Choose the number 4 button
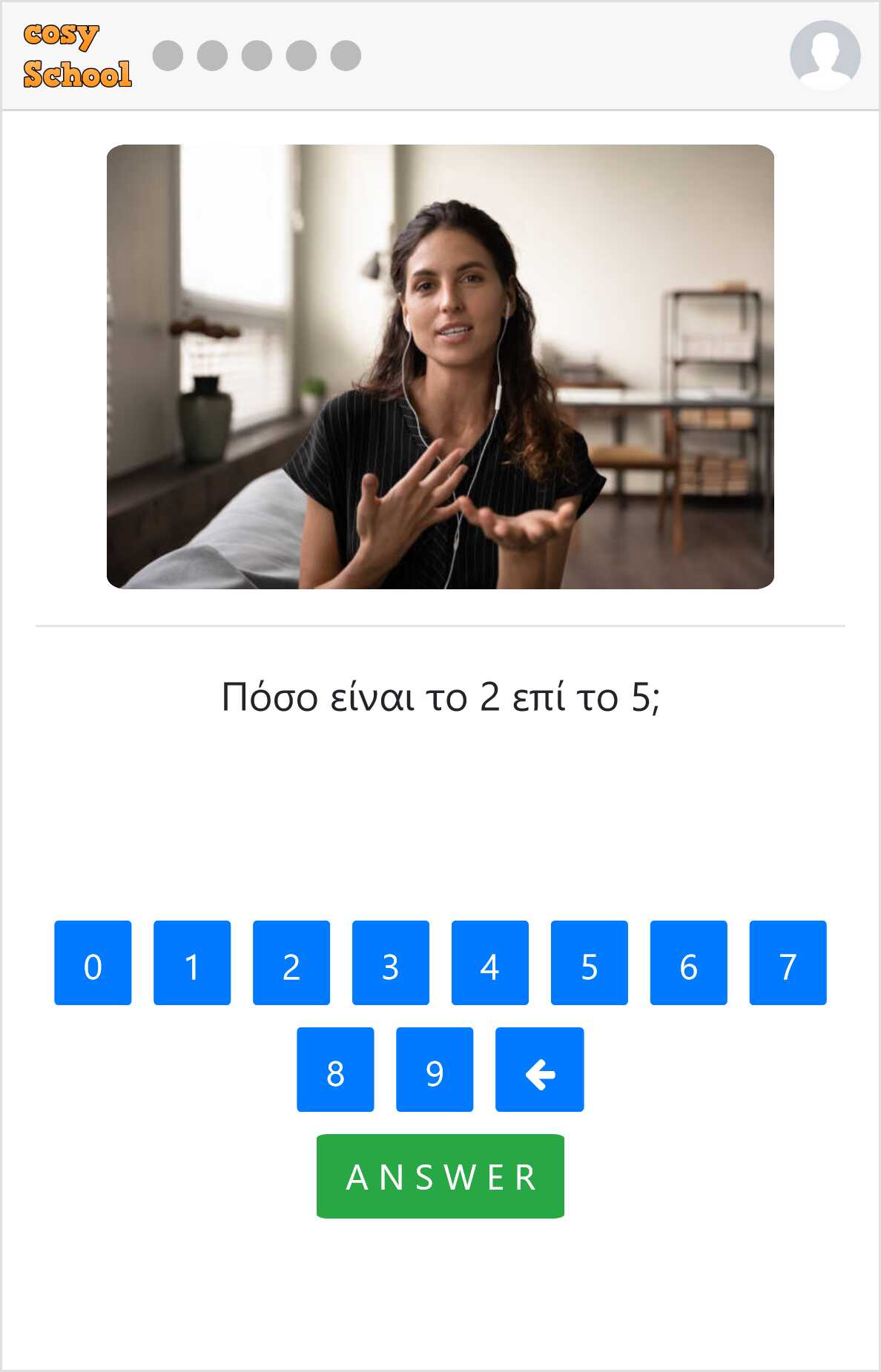Viewport: 881px width, 1372px height. [490, 963]
